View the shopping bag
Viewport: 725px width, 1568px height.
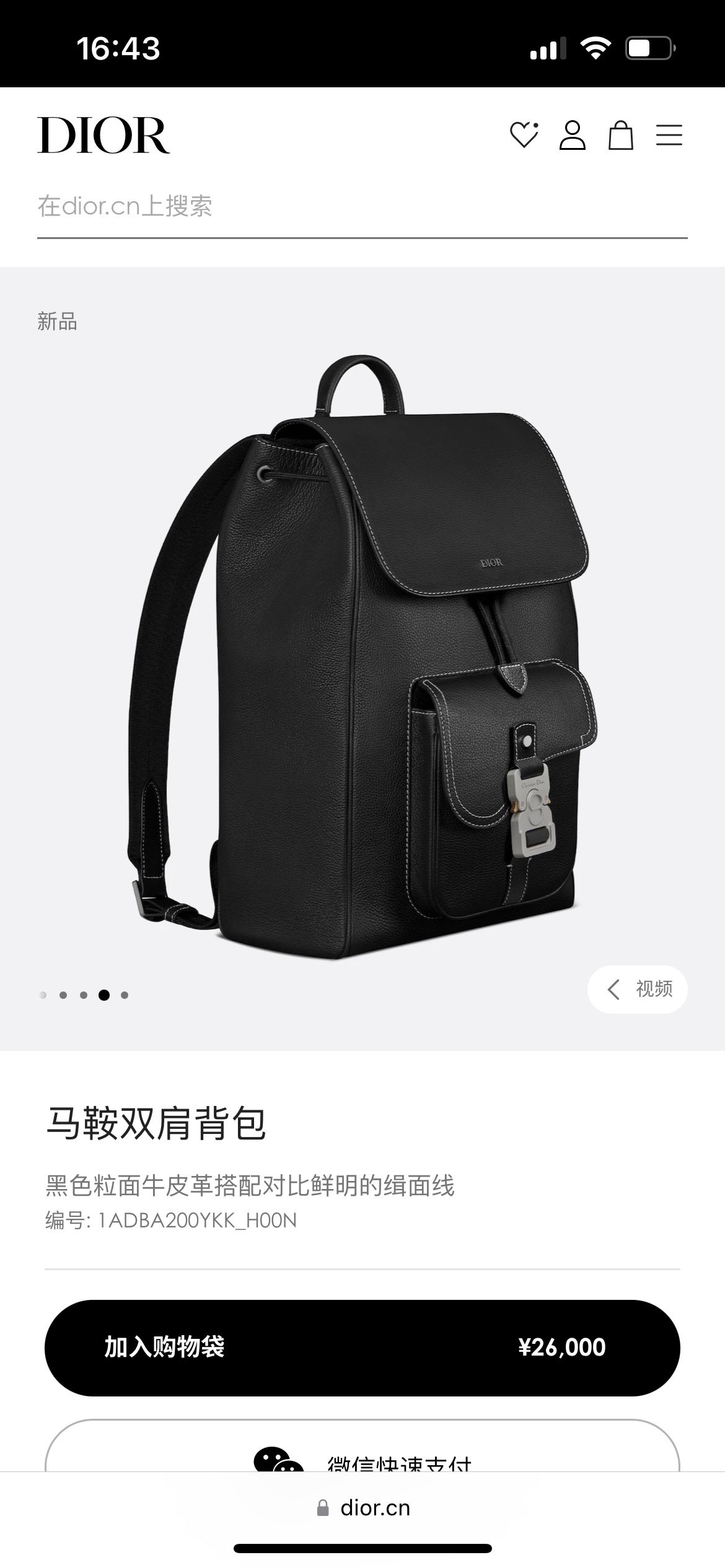(x=620, y=135)
